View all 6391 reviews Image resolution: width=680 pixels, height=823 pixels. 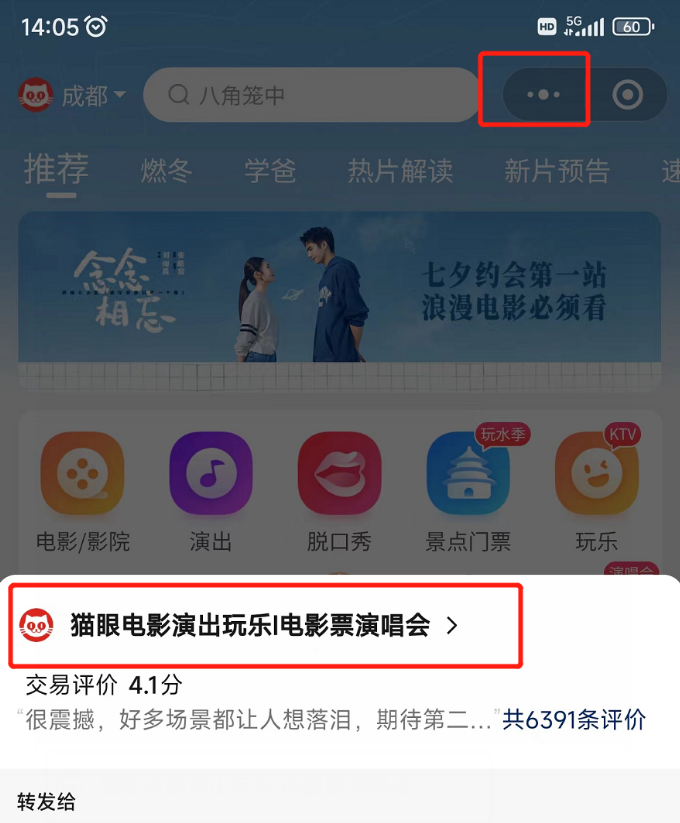coord(574,719)
